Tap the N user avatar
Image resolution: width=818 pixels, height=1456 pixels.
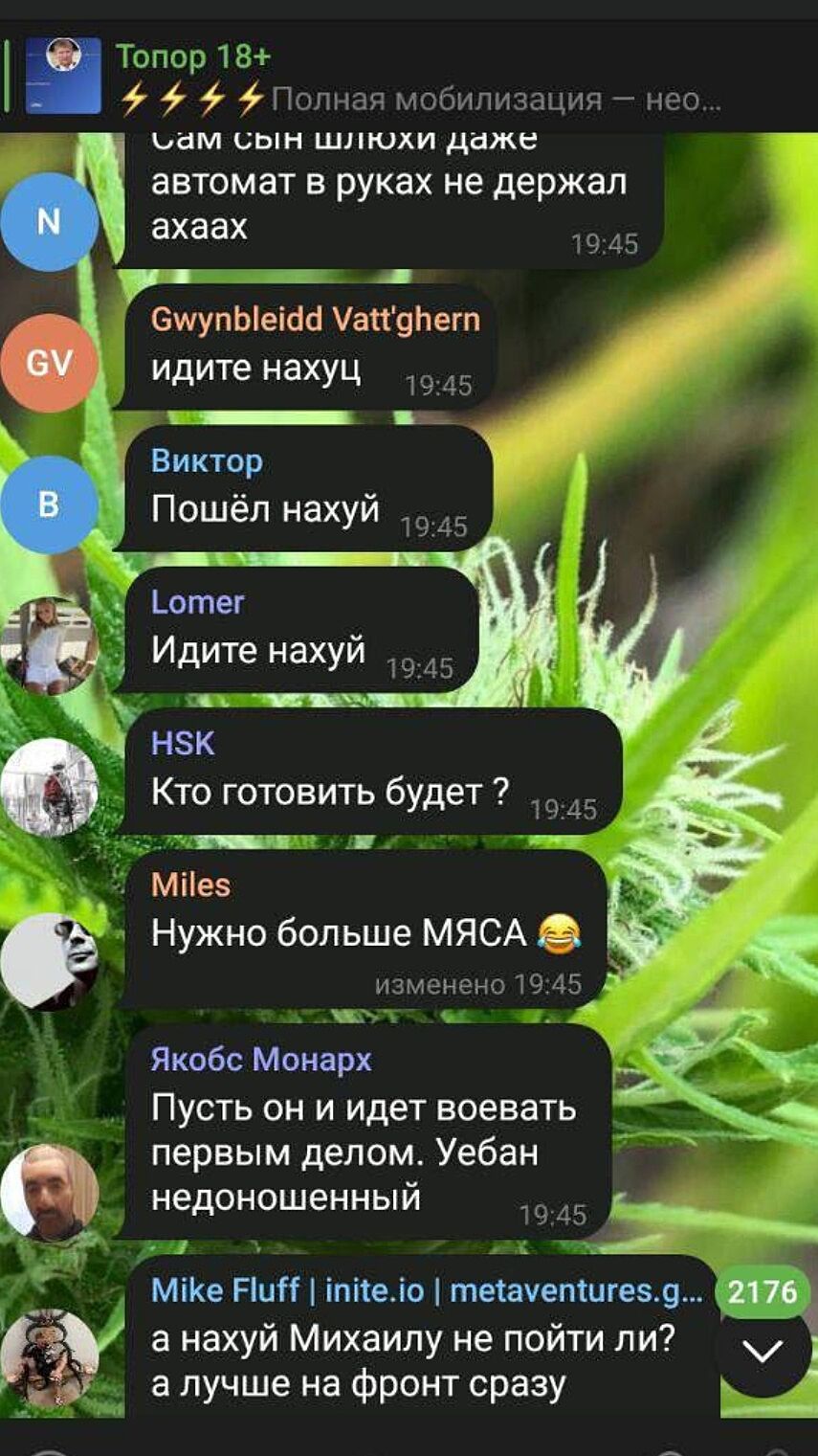(x=49, y=222)
